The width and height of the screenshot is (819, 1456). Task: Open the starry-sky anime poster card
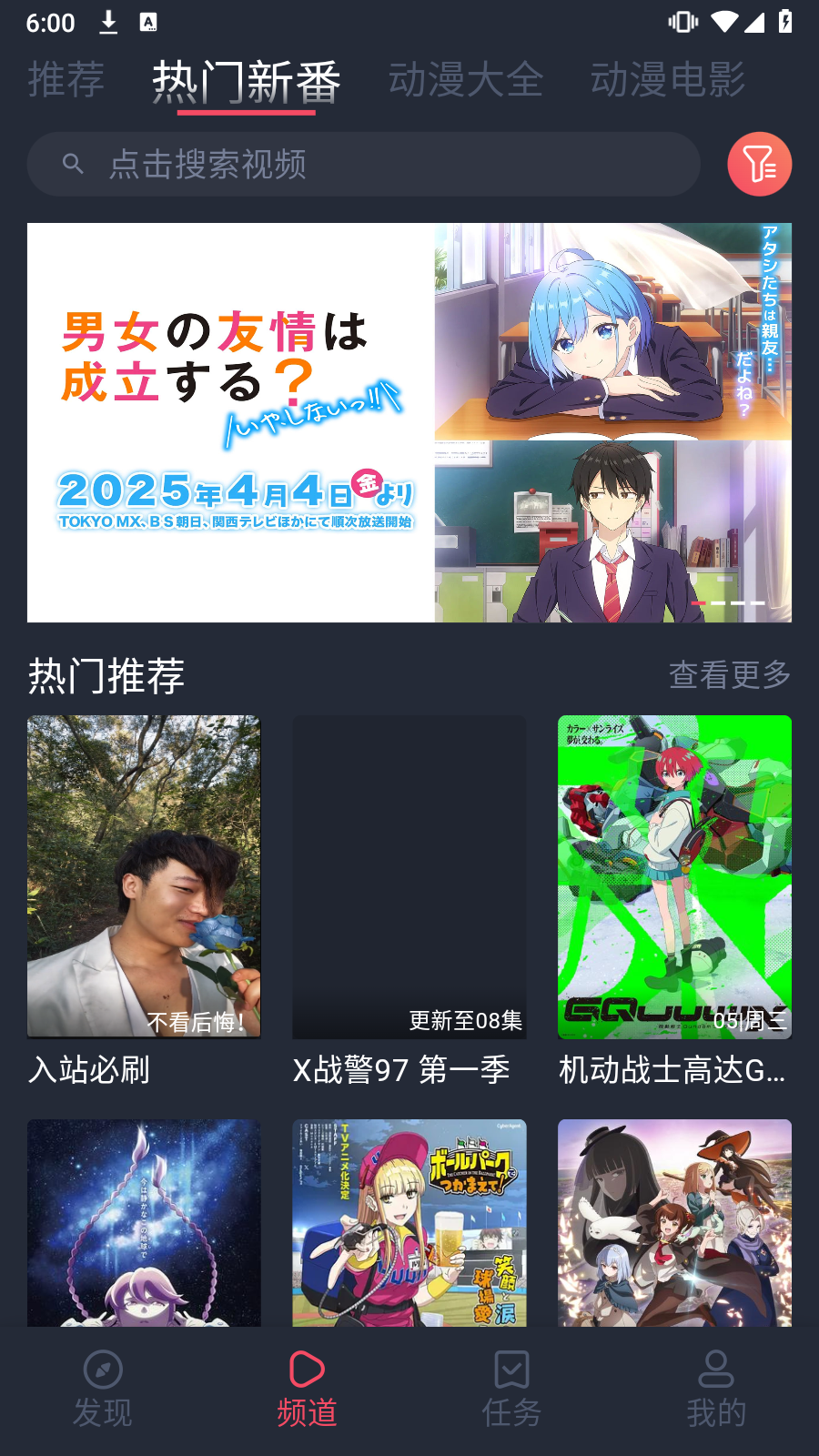(144, 1222)
